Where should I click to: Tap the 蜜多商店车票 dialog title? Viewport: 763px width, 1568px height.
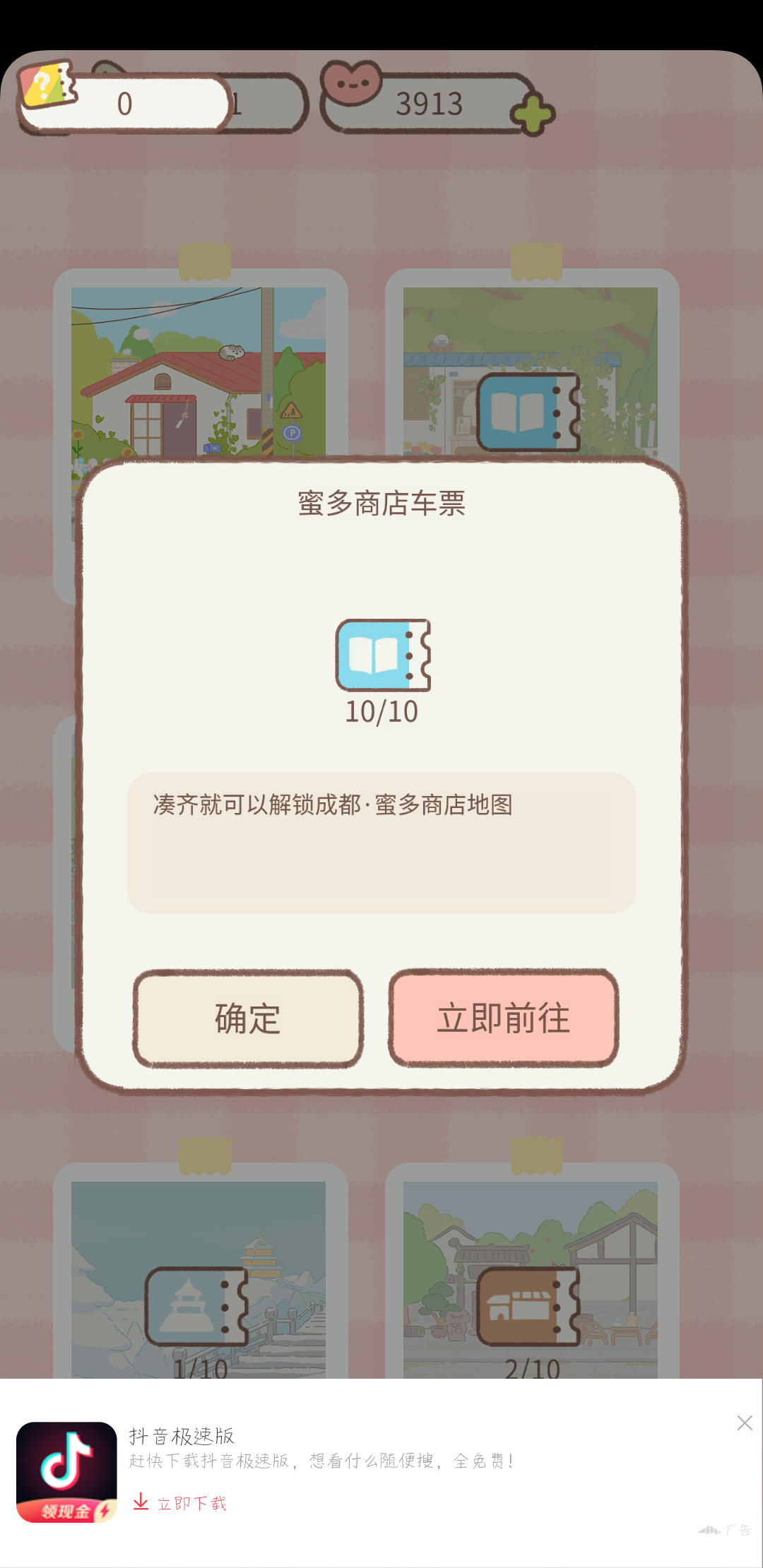381,503
